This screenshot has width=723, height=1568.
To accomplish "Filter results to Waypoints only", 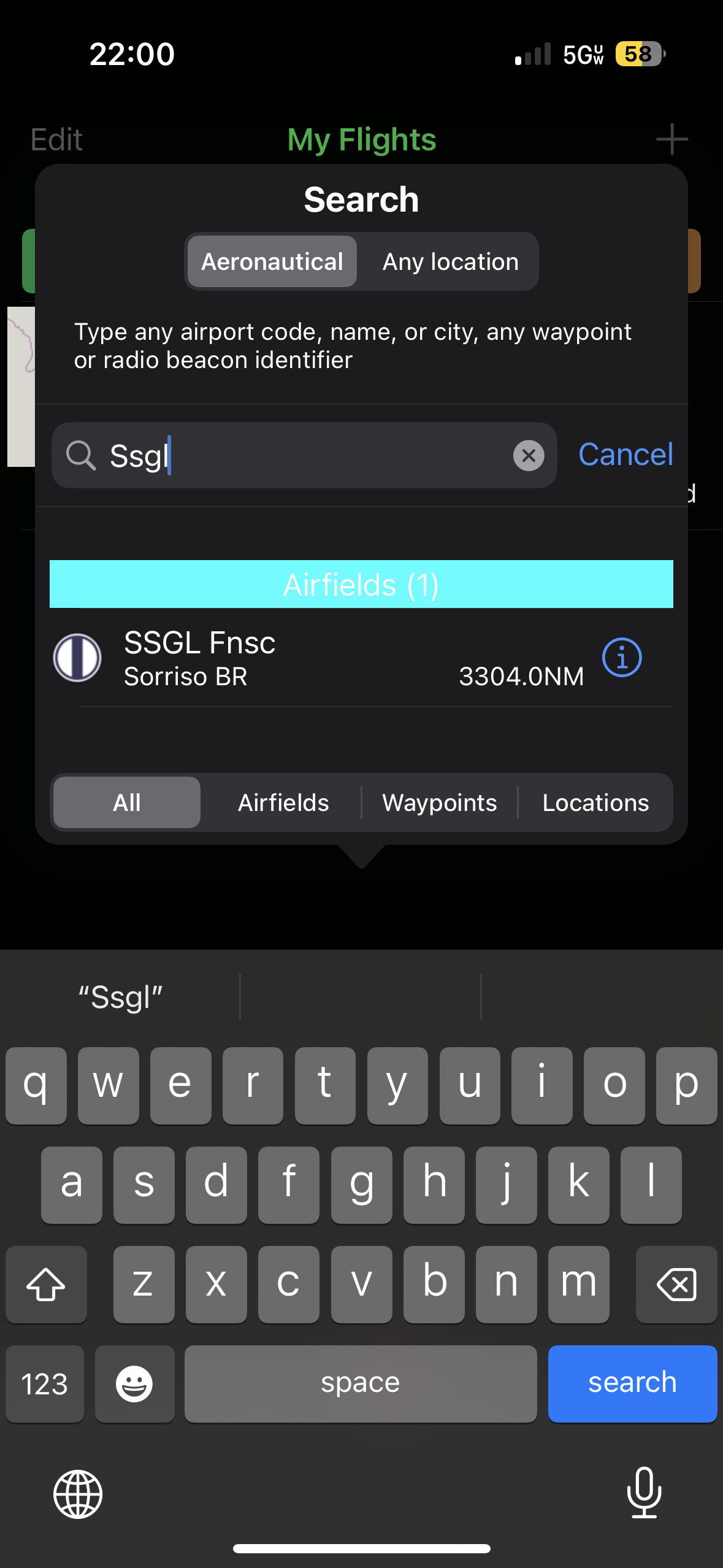I will coord(439,802).
